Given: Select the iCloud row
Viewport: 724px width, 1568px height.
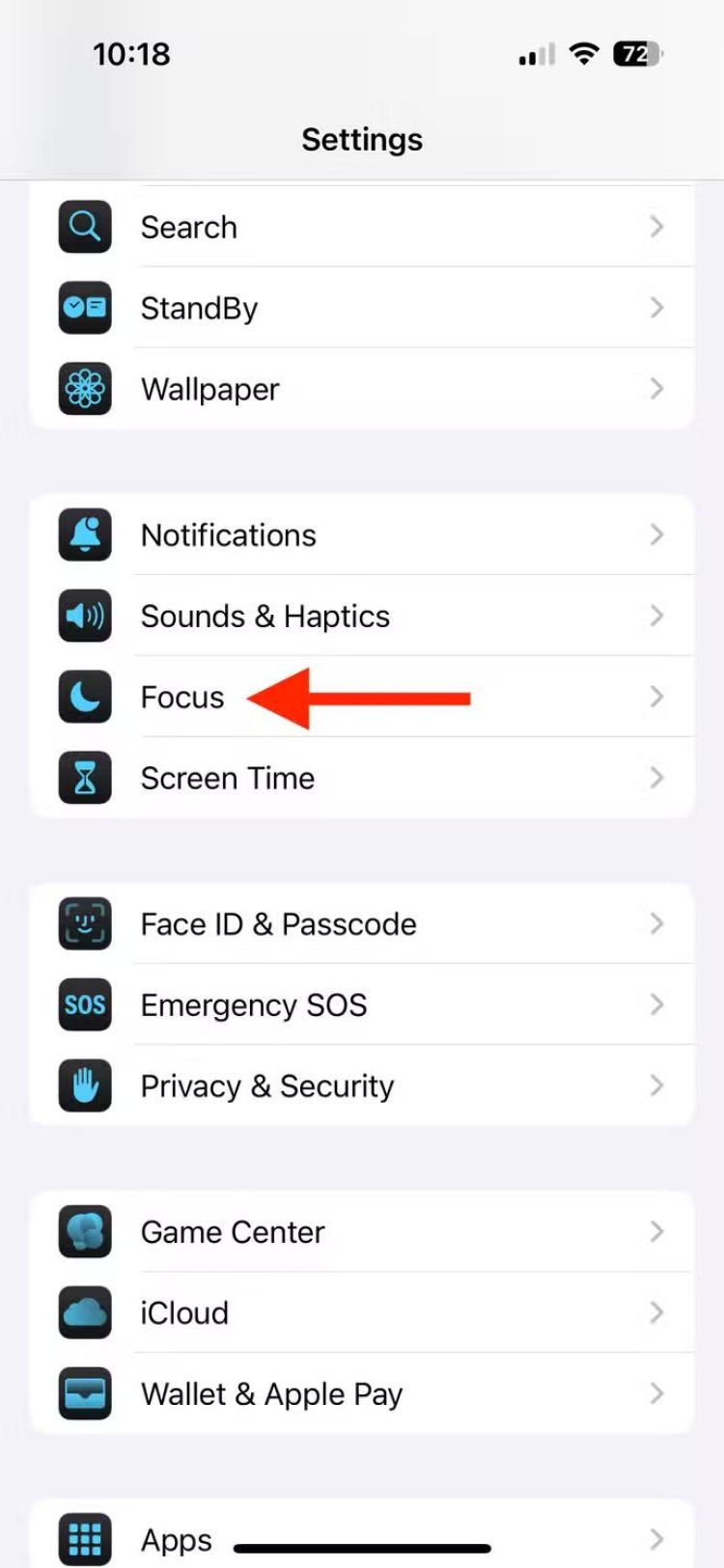Looking at the screenshot, I should (362, 1313).
